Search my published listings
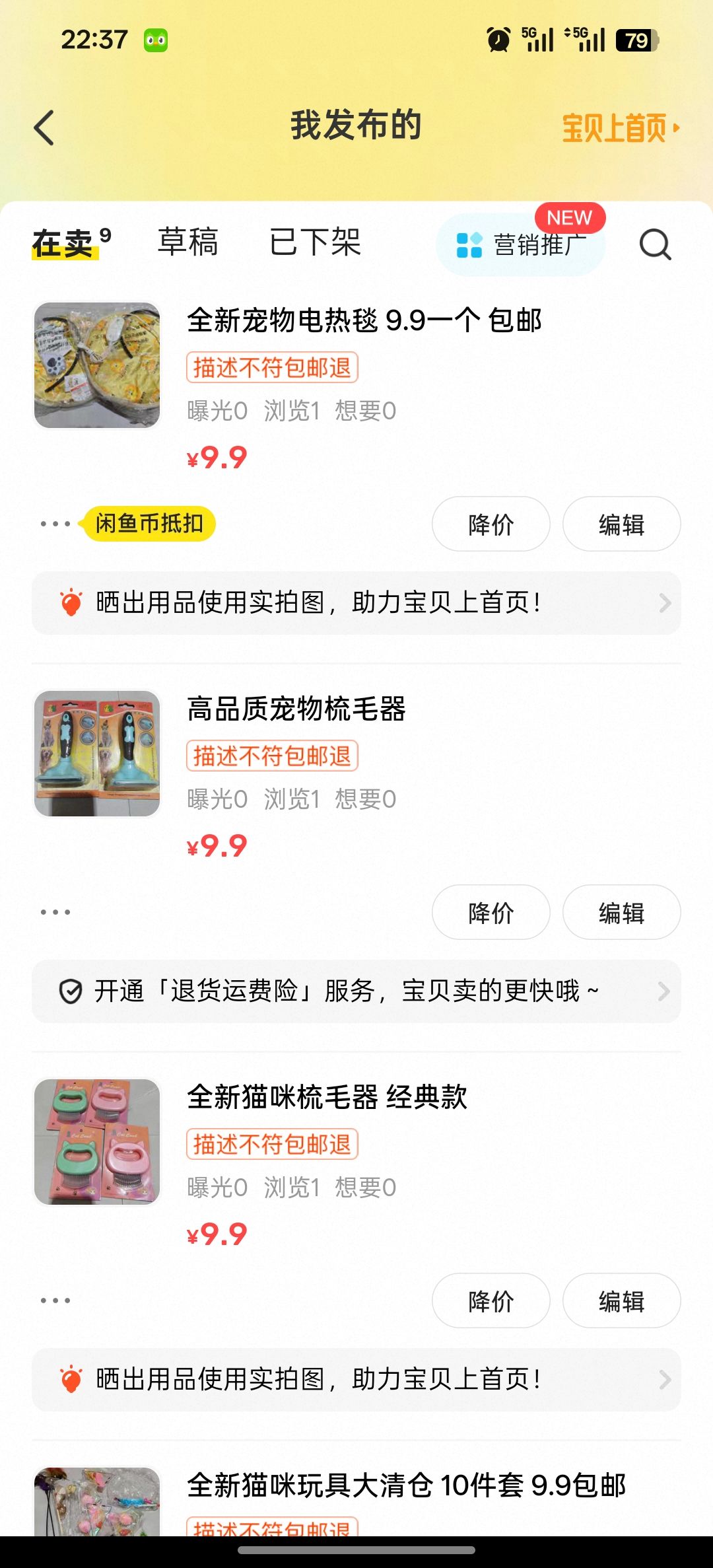 655,244
